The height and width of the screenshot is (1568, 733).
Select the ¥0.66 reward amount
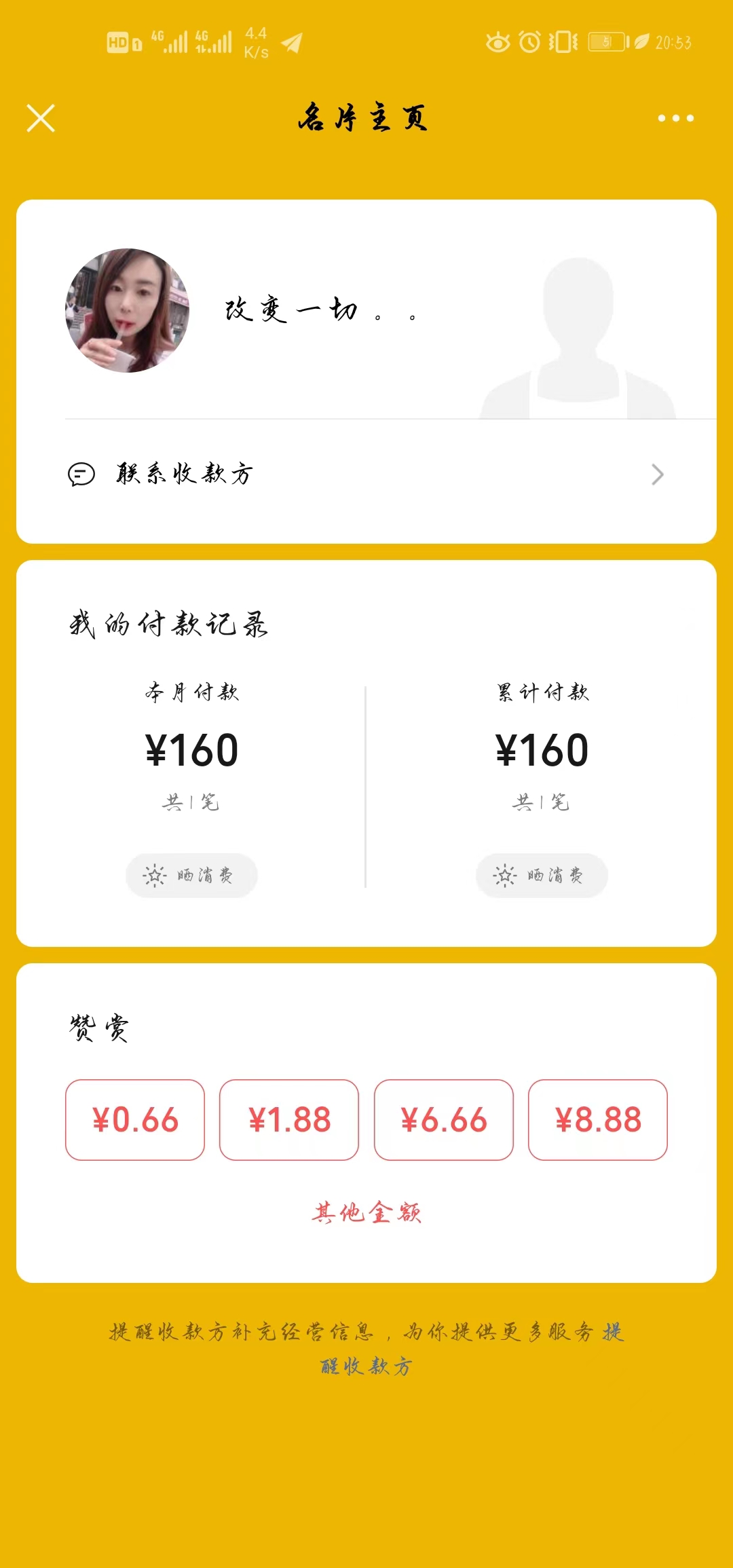[x=135, y=1120]
